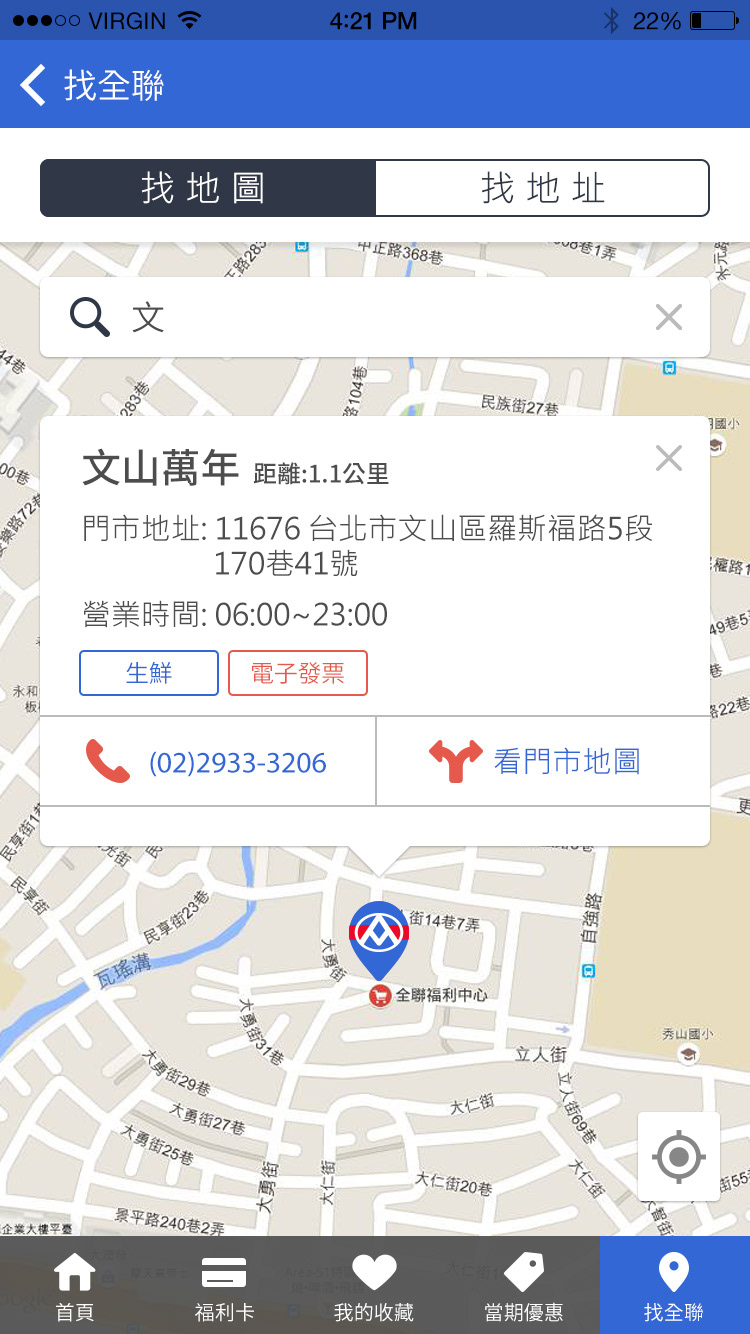Center map on my current location
This screenshot has width=750, height=1334.
[679, 1157]
